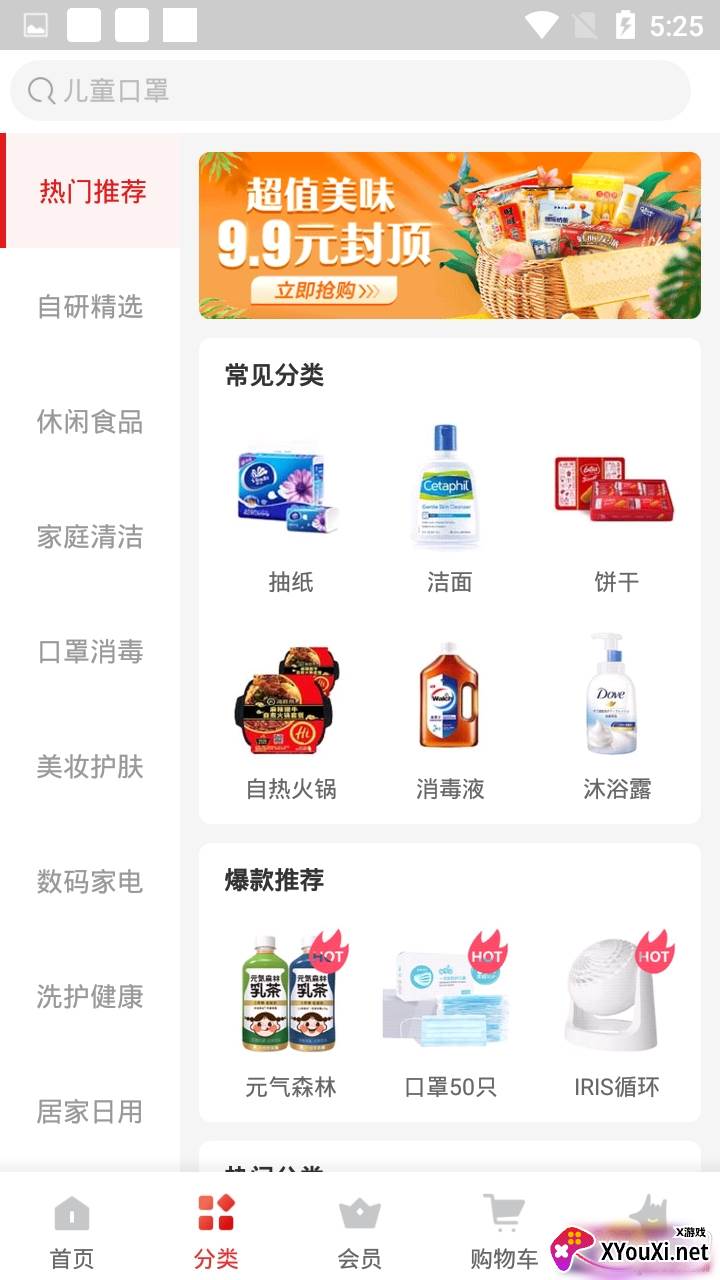Switch to the 会员 member tab

pyautogui.click(x=360, y=1230)
